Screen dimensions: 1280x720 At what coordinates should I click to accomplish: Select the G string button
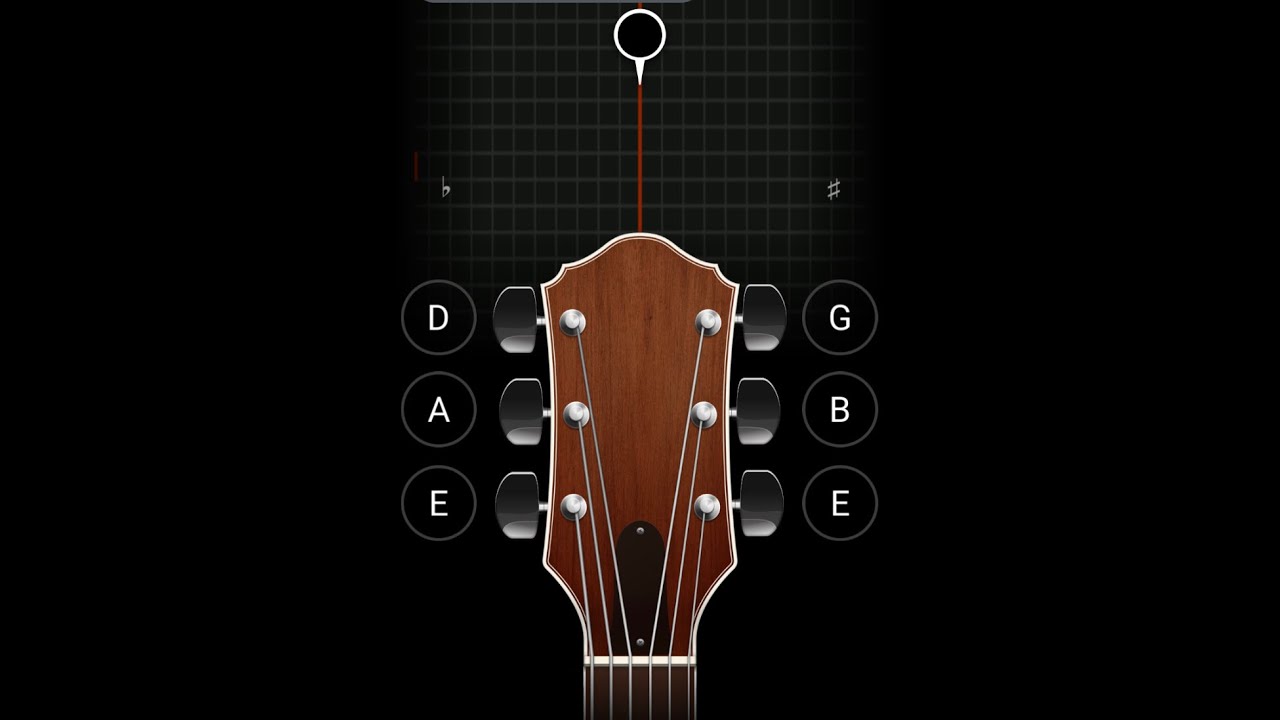[840, 318]
